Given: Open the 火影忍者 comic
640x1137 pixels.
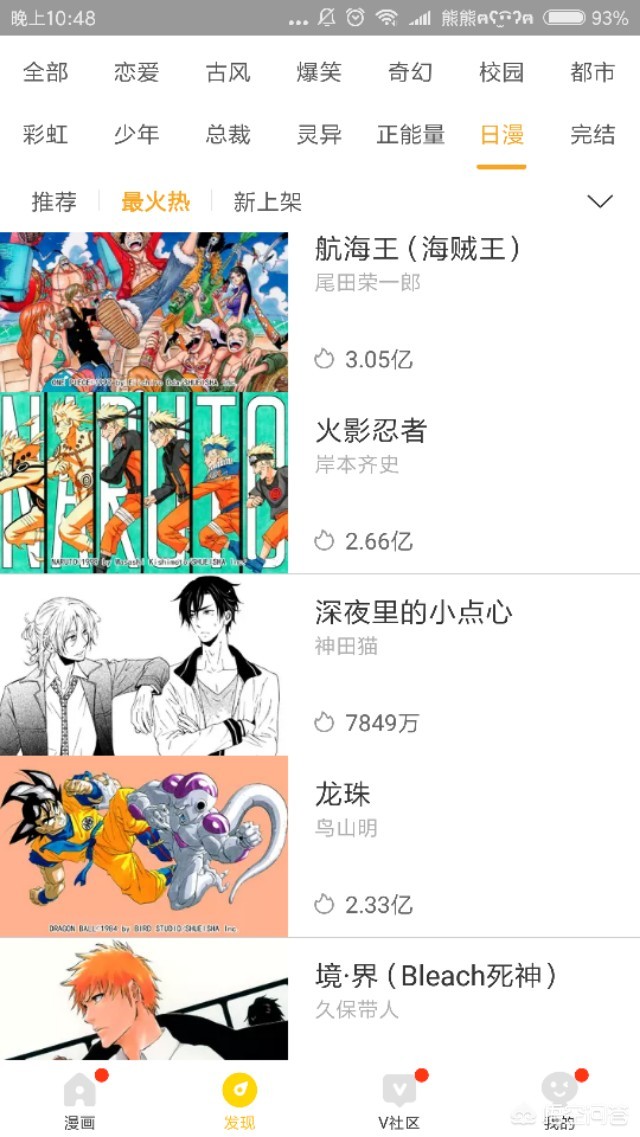Looking at the screenshot, I should [x=371, y=431].
